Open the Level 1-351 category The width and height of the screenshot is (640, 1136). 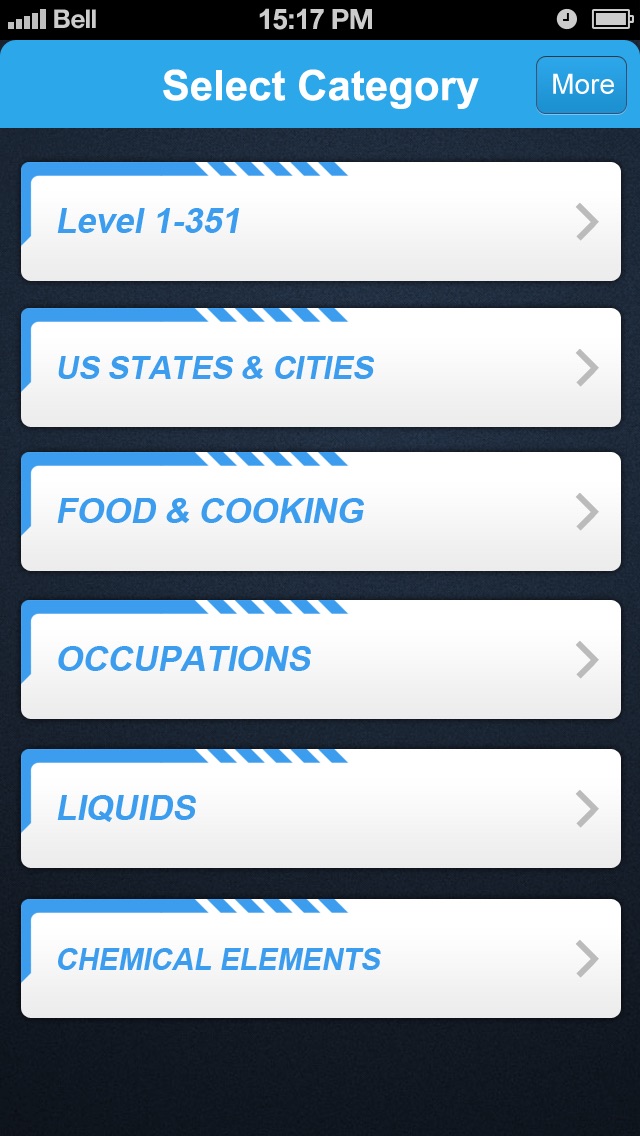[x=320, y=221]
